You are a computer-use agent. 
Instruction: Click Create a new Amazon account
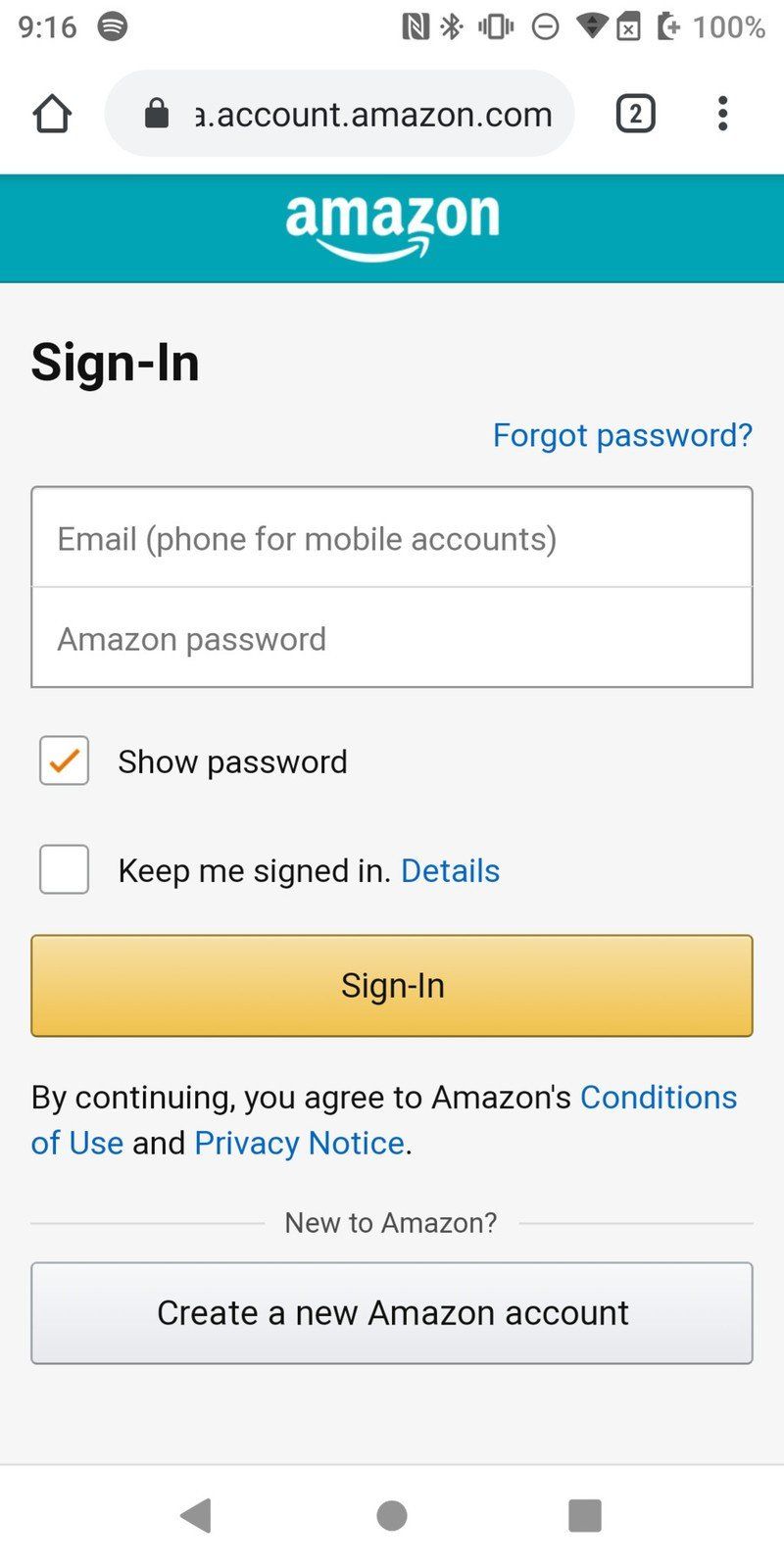pyautogui.click(x=392, y=1313)
